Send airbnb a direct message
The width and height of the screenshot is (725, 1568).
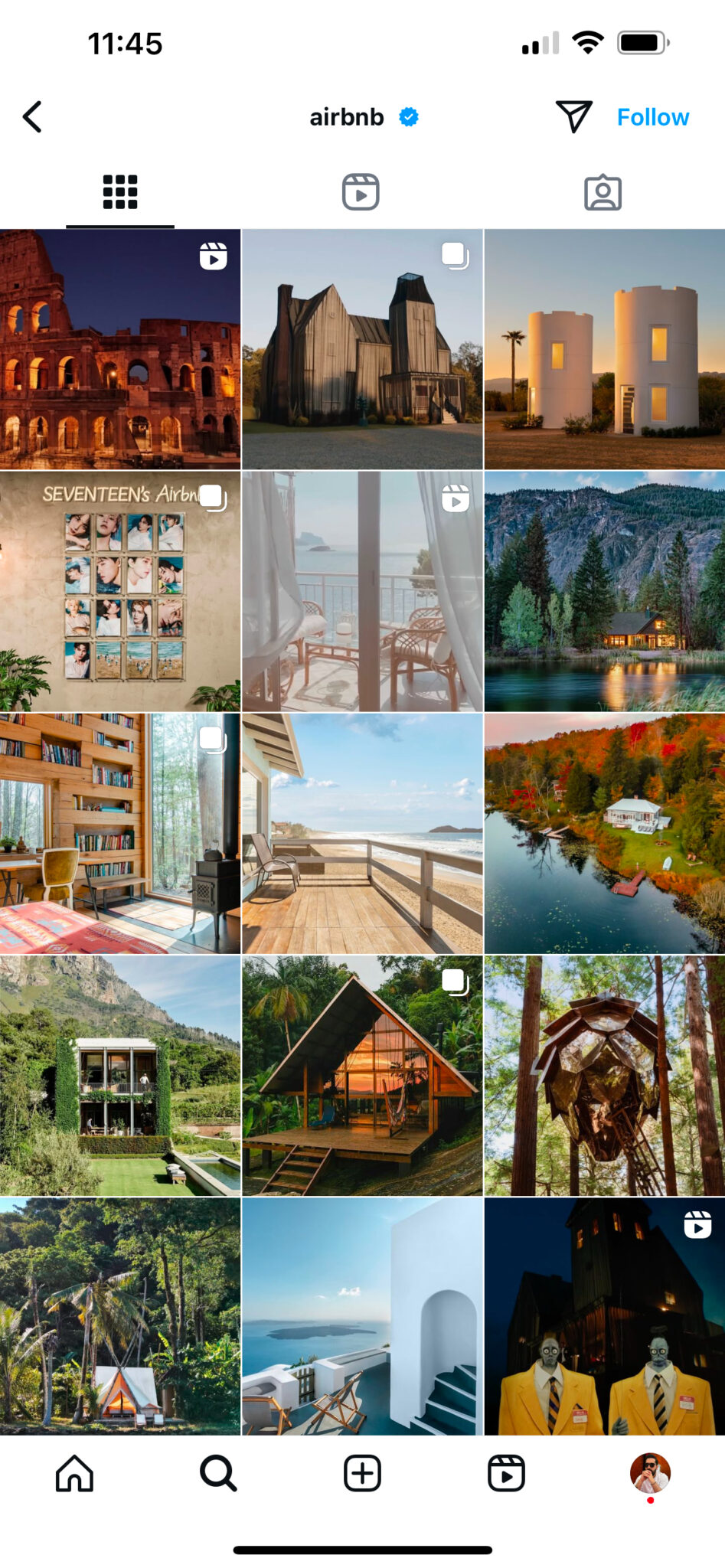click(574, 117)
